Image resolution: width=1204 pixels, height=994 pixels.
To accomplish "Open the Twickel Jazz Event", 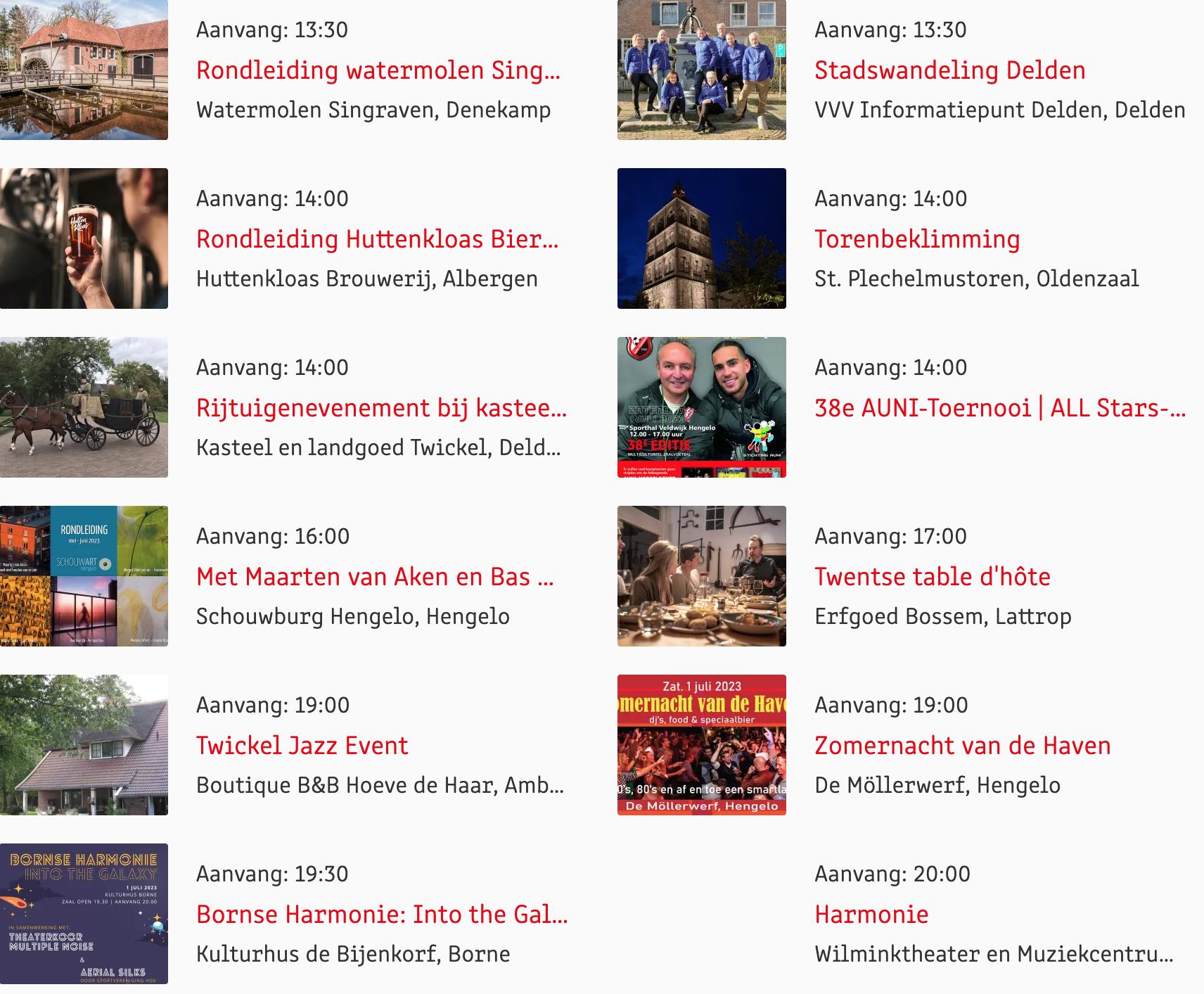I will [302, 746].
